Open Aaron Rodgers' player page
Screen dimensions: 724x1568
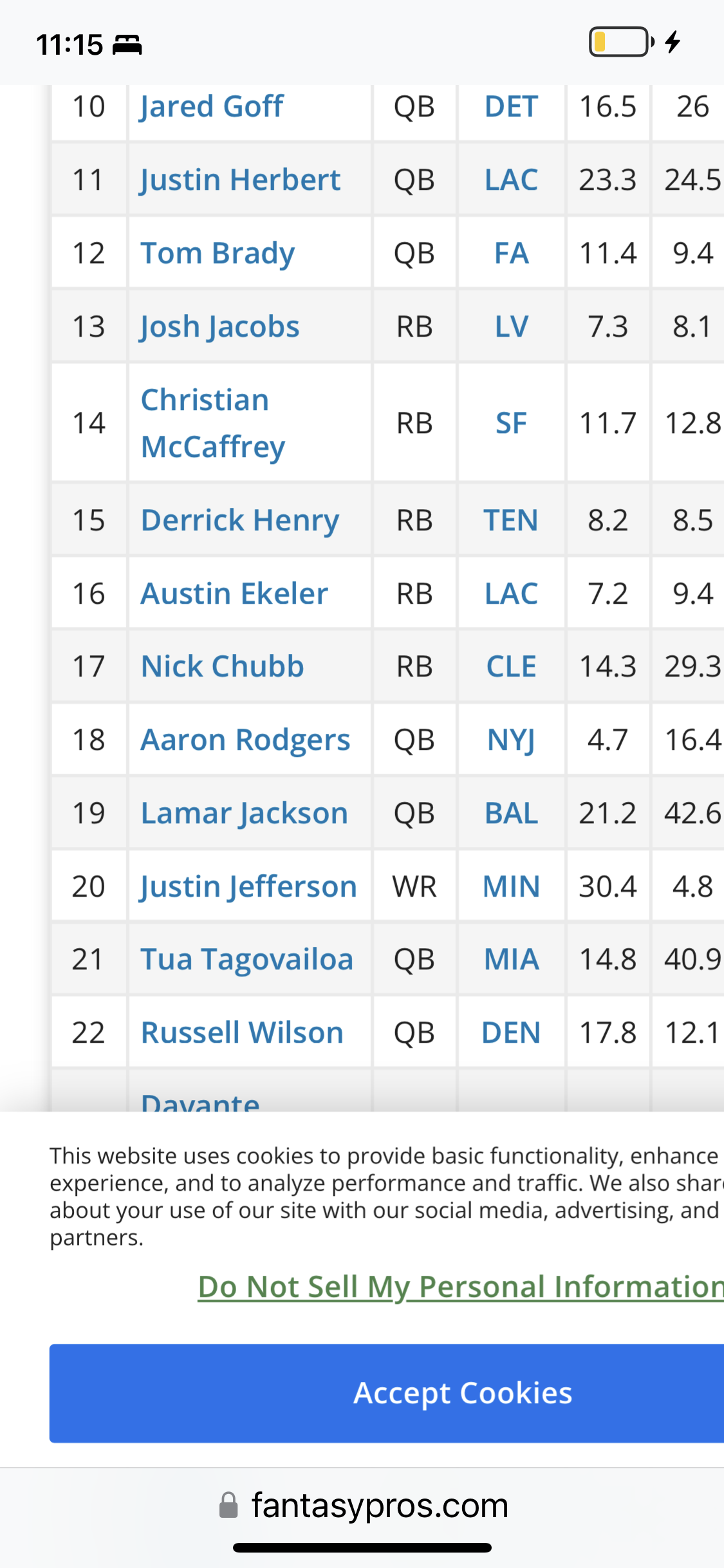pos(245,740)
